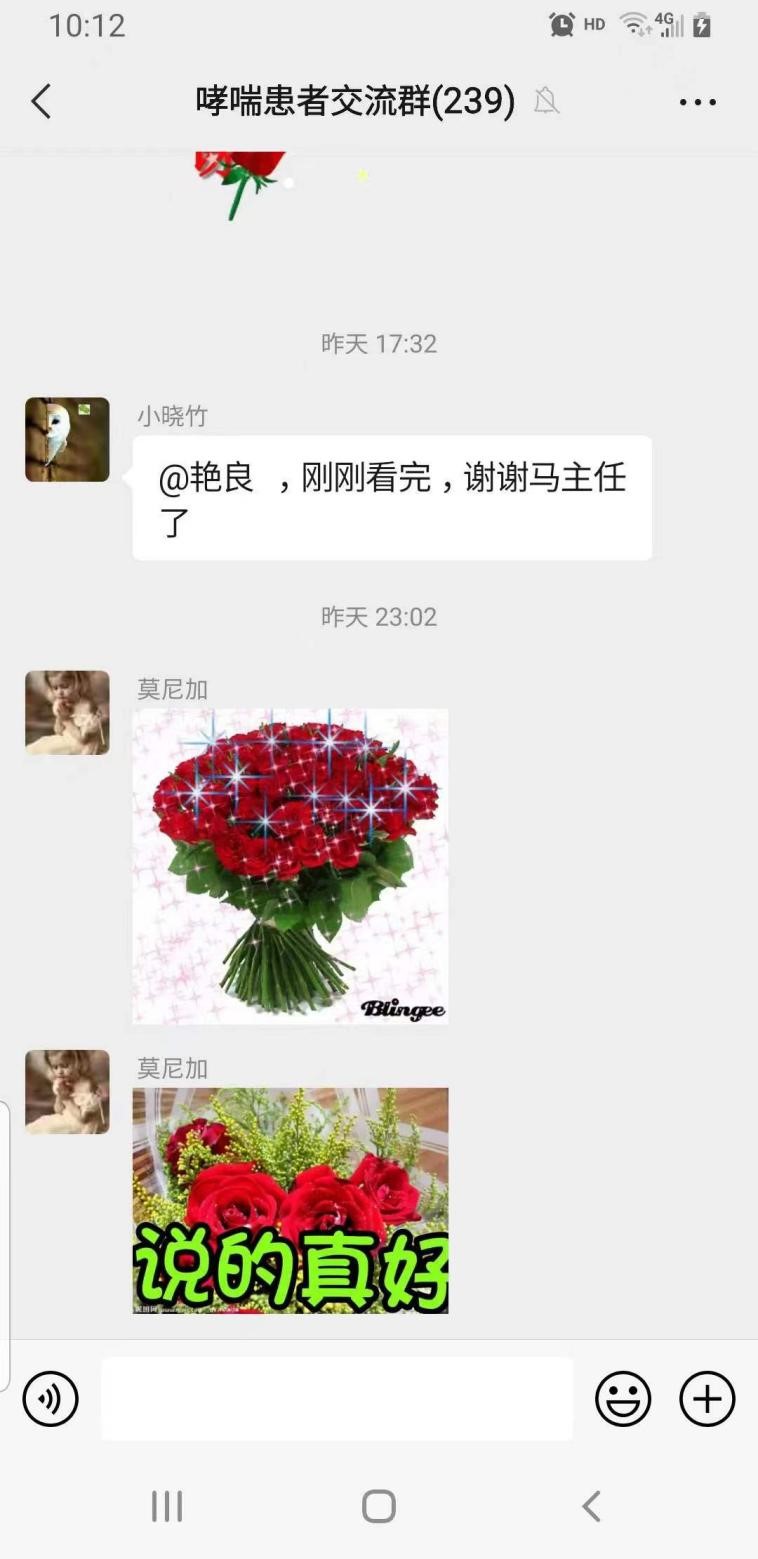
Task: Focus the message text field
Action: [337, 1398]
